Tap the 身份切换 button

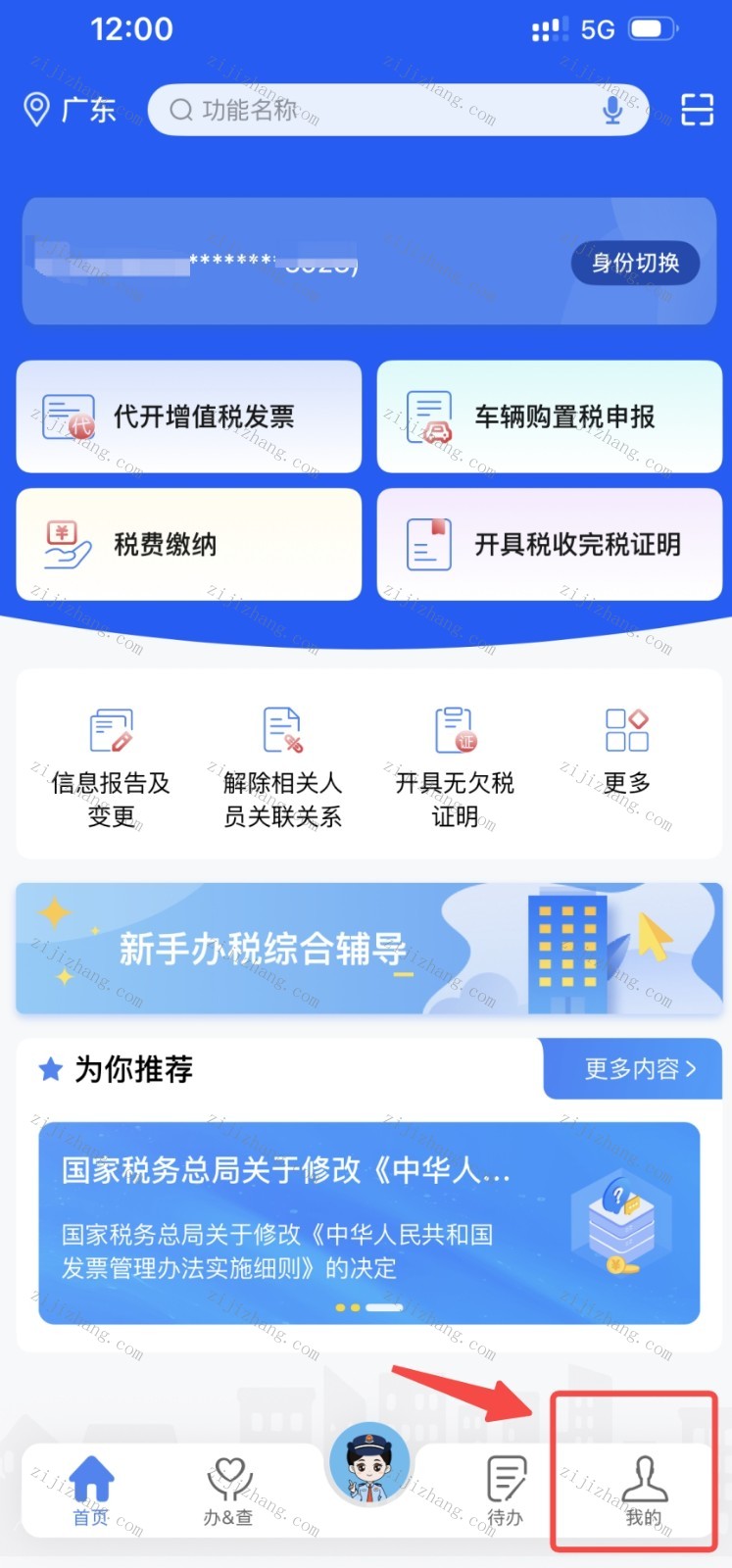[635, 263]
